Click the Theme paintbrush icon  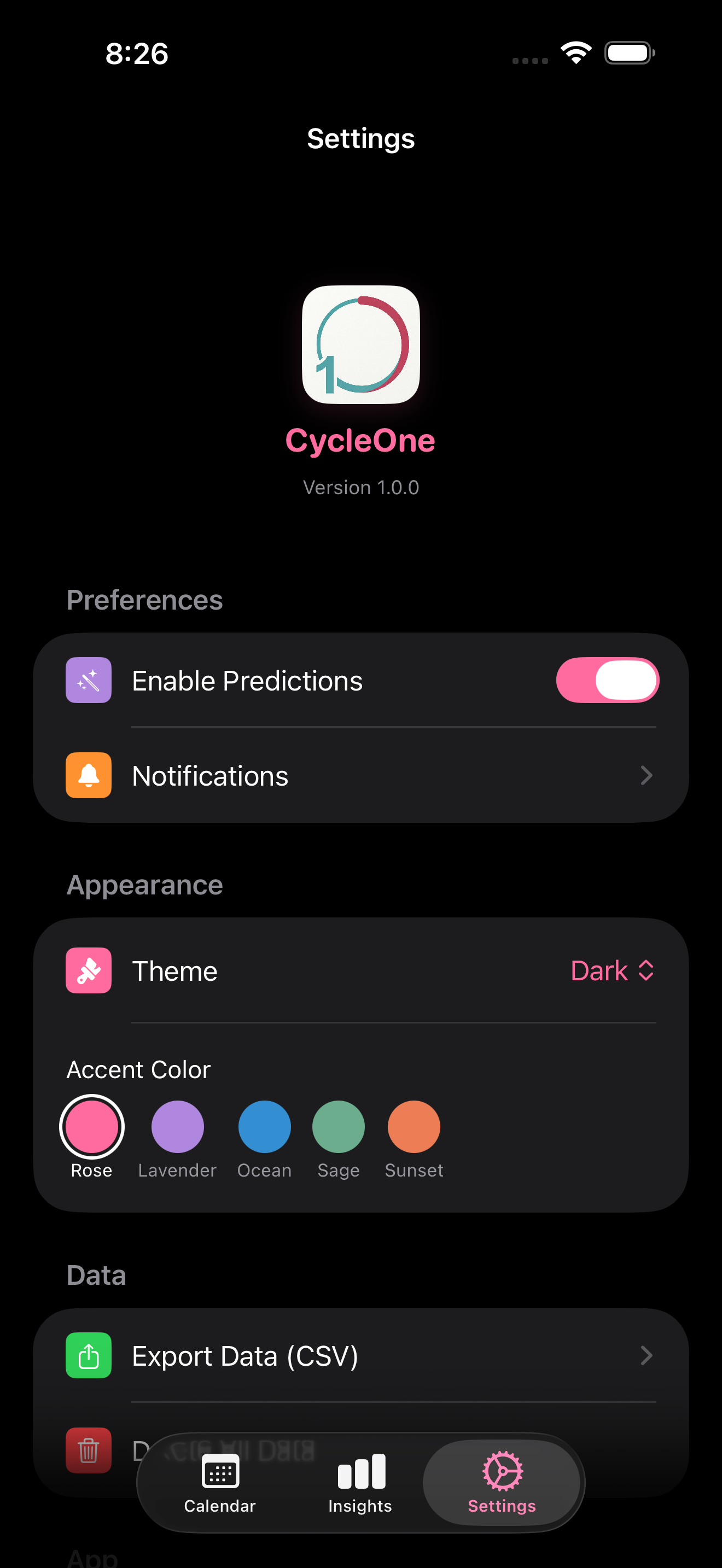88,971
